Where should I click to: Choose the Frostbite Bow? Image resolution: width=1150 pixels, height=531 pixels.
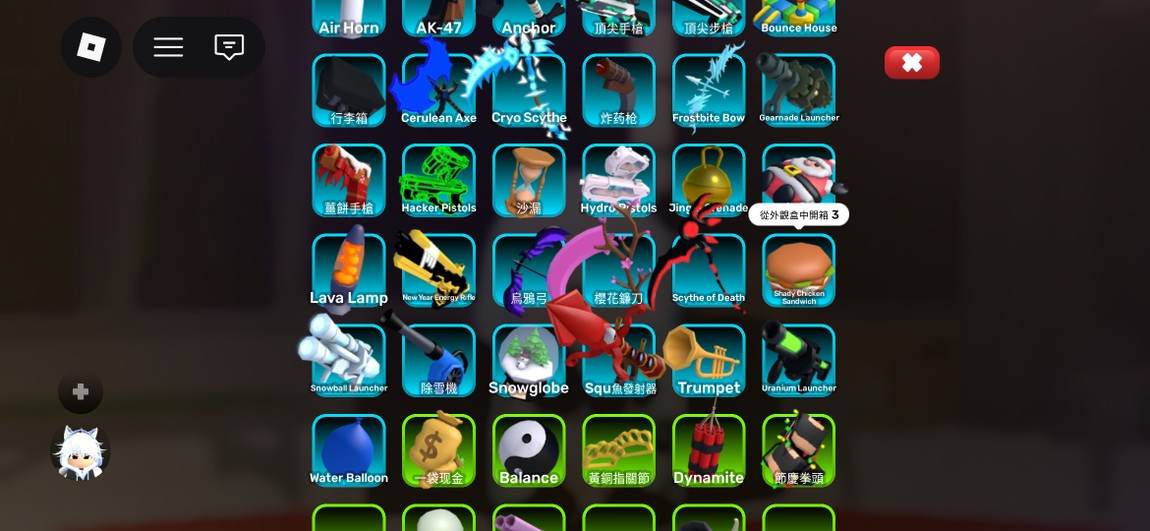(x=708, y=90)
